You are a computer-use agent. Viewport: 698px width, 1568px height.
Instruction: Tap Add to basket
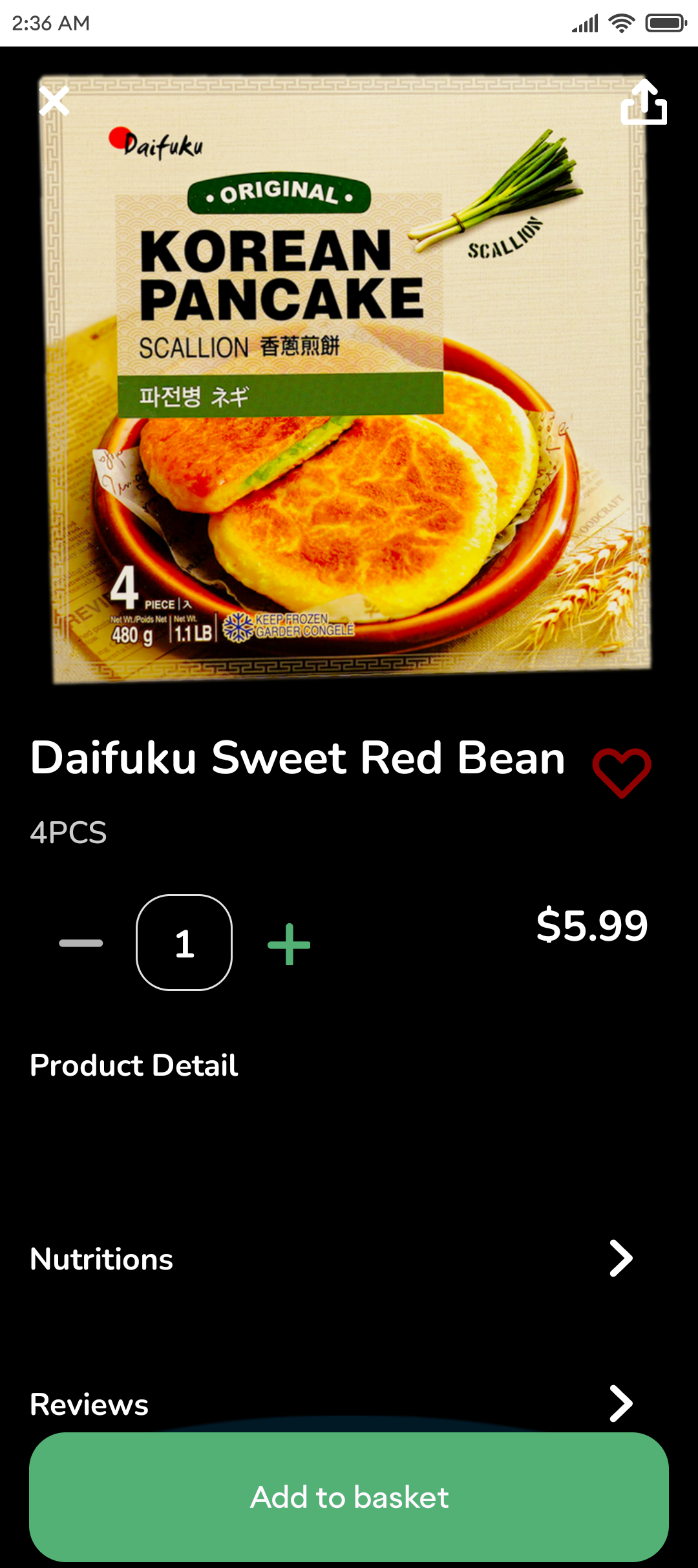(x=349, y=1497)
